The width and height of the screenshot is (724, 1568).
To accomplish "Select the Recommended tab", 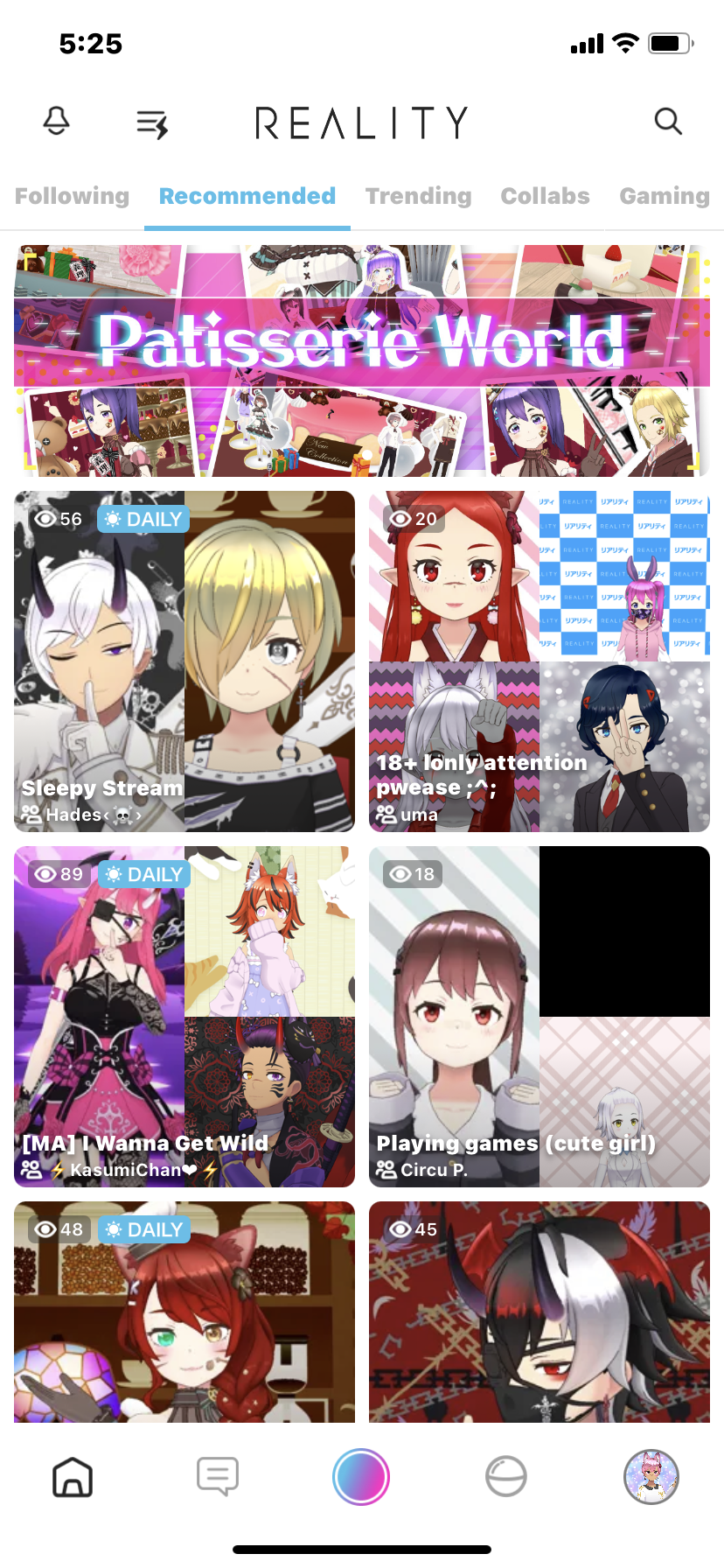I will tap(247, 196).
